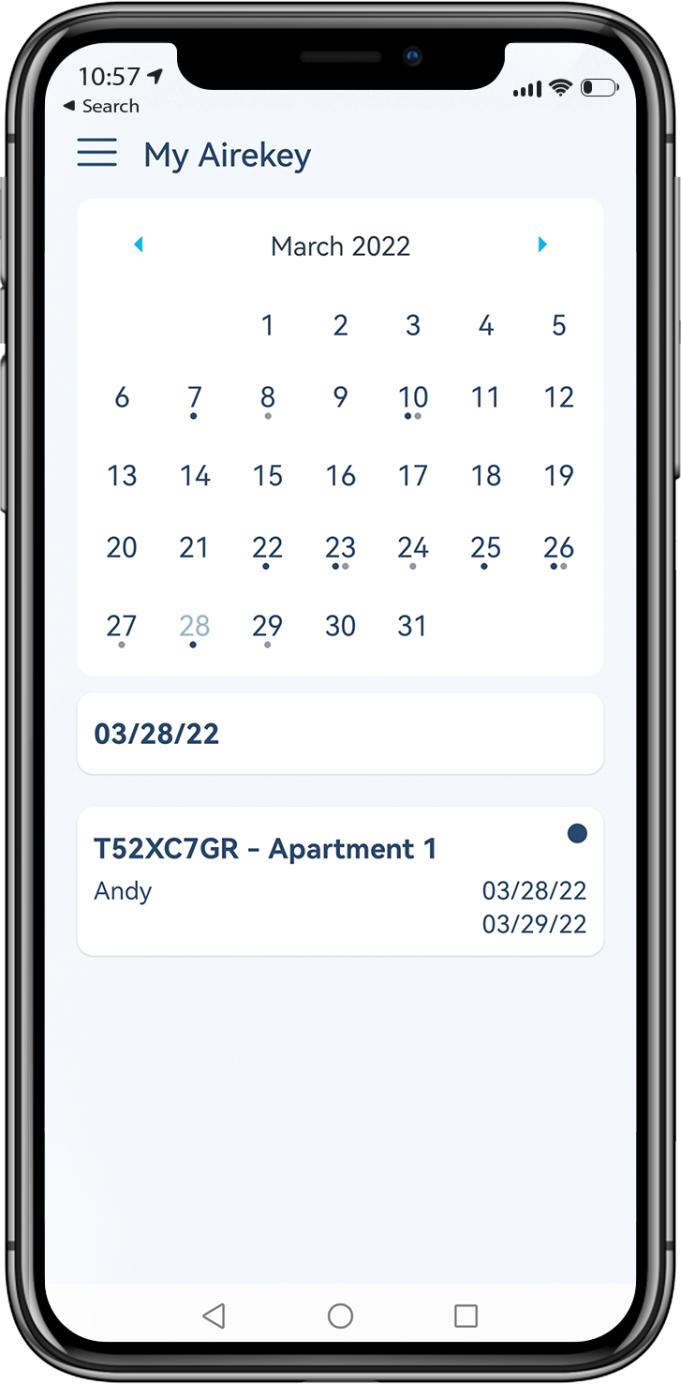The image size is (681, 1384).
Task: Open the hamburger menu
Action: (x=97, y=153)
